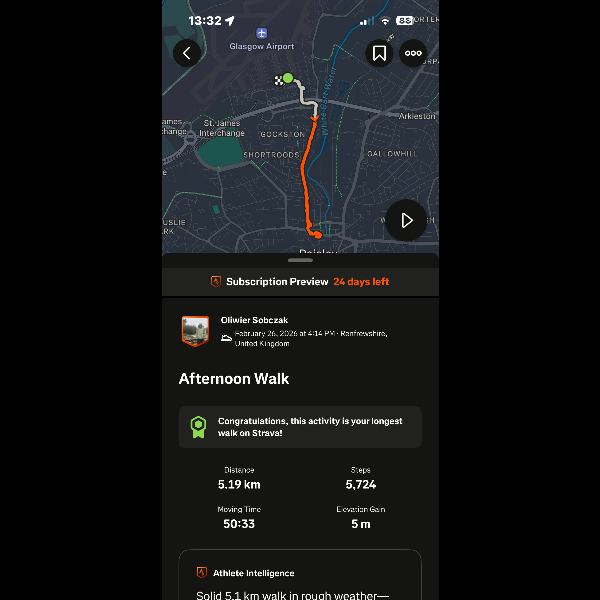The width and height of the screenshot is (600, 600).
Task: Bookmark this route
Action: pyautogui.click(x=379, y=53)
